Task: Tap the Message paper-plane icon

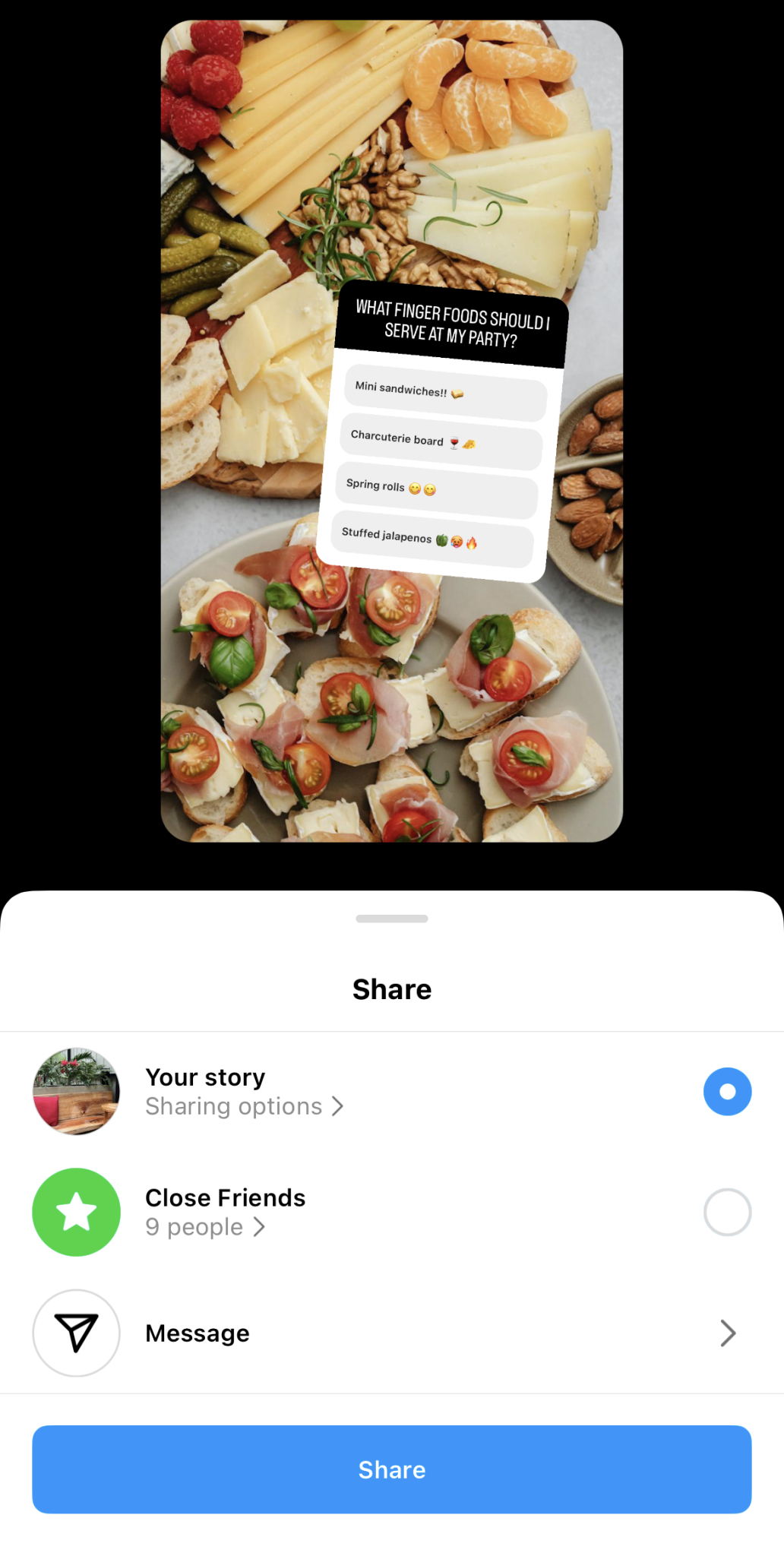Action: [x=76, y=1333]
